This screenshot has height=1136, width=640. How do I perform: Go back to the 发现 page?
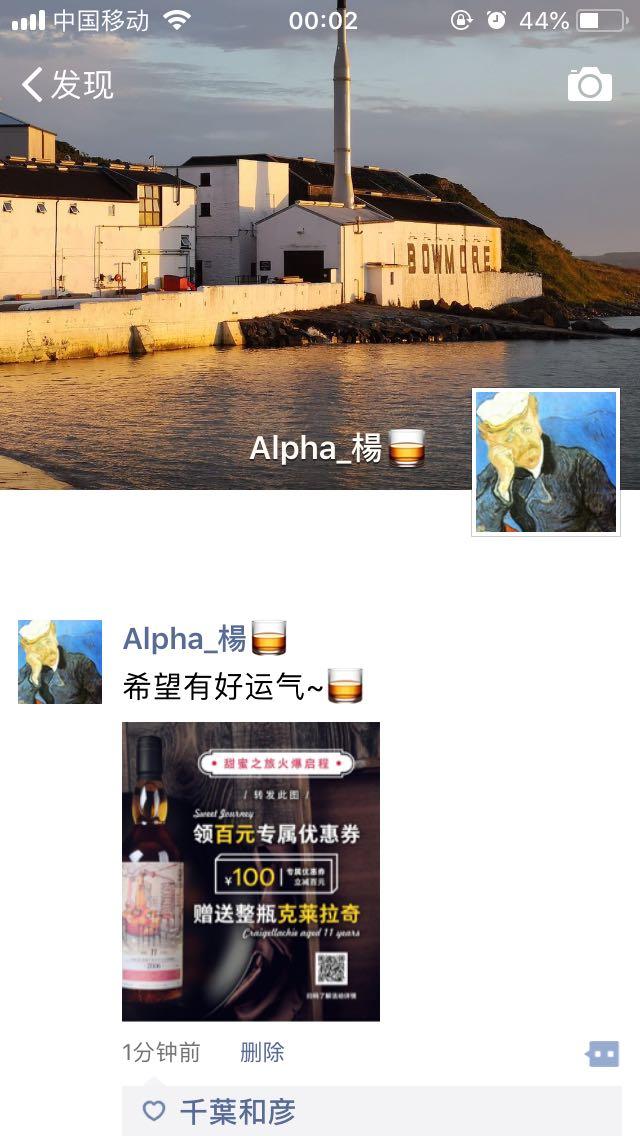[x=68, y=85]
